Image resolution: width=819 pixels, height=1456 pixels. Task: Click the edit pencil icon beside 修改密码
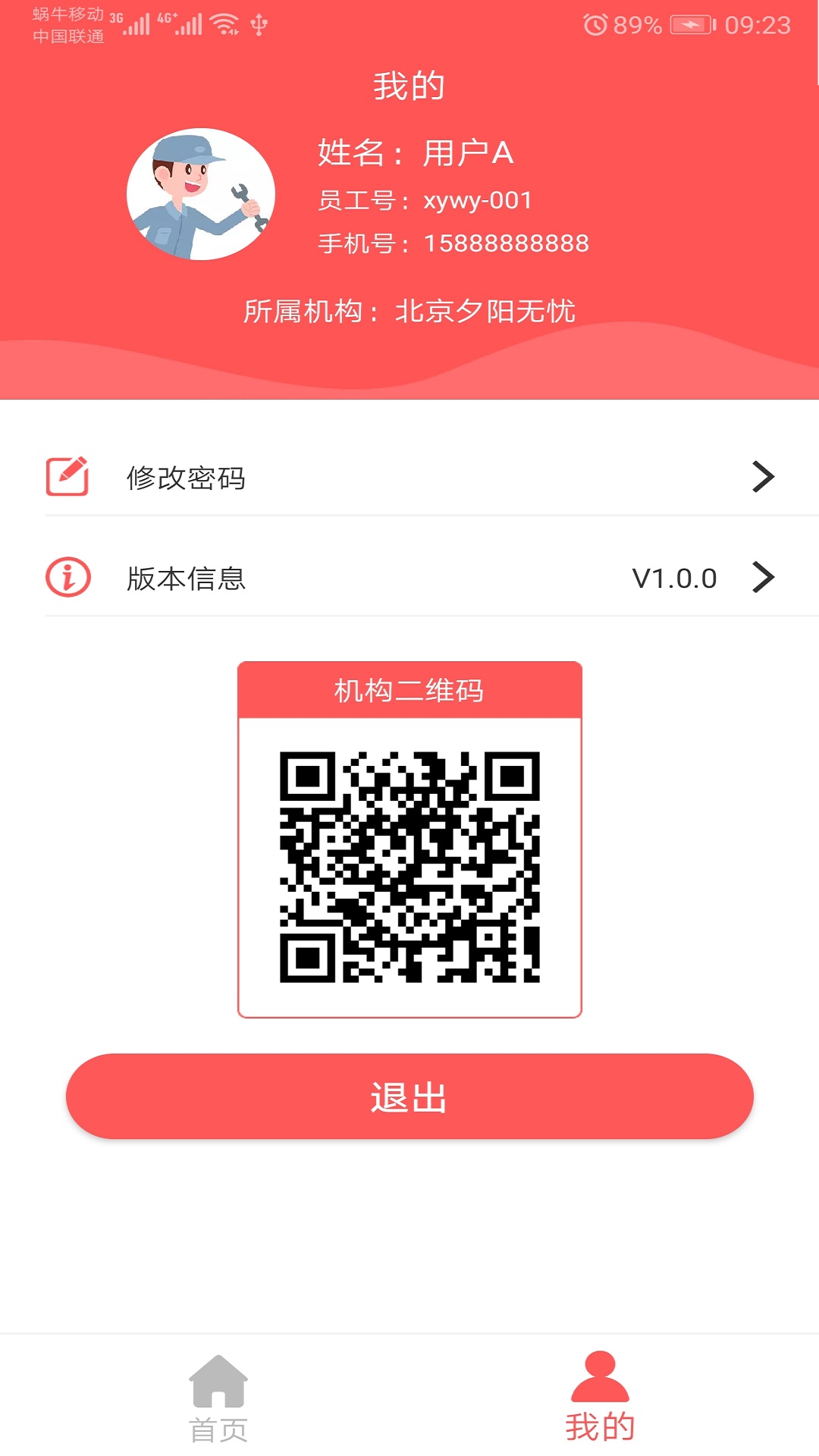pos(66,476)
